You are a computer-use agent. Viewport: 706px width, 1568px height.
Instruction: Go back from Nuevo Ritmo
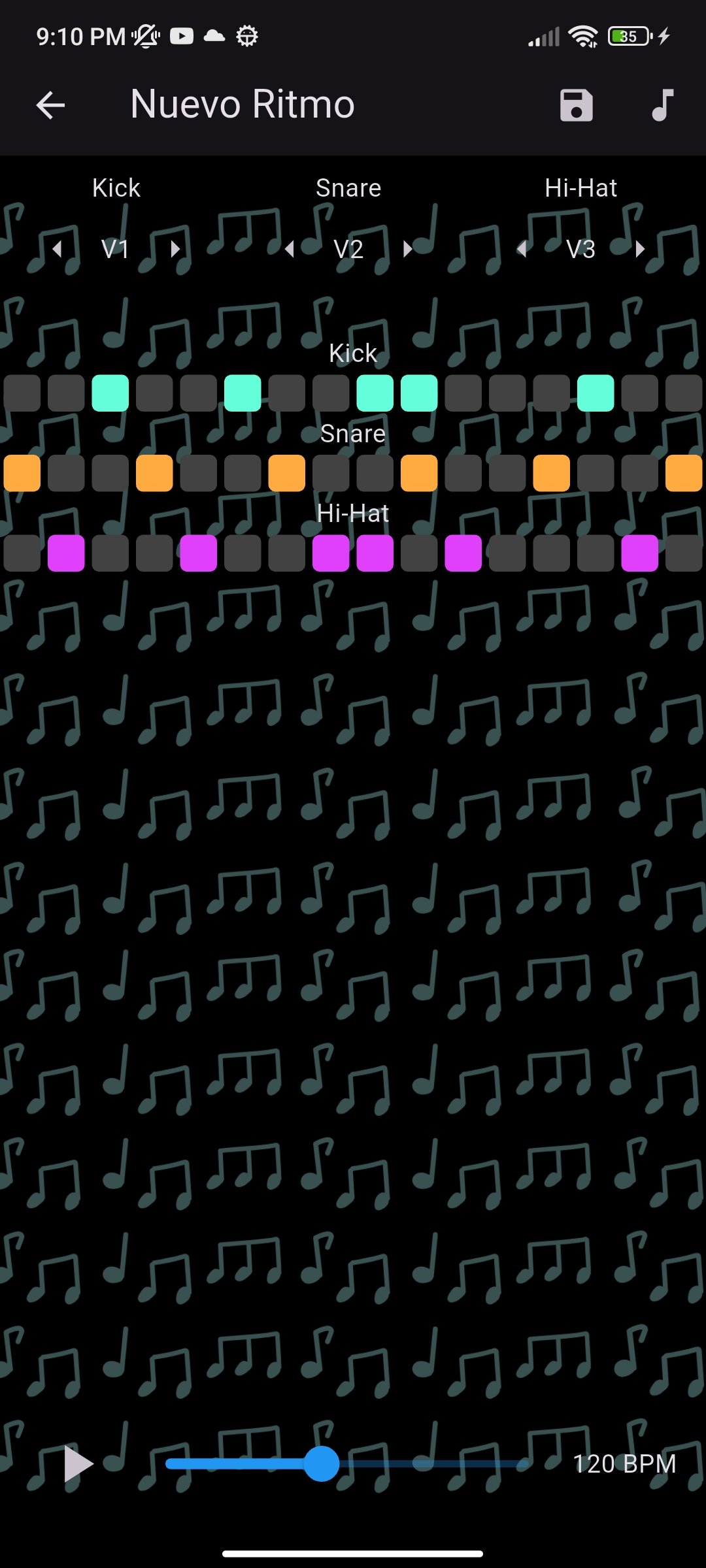click(50, 105)
